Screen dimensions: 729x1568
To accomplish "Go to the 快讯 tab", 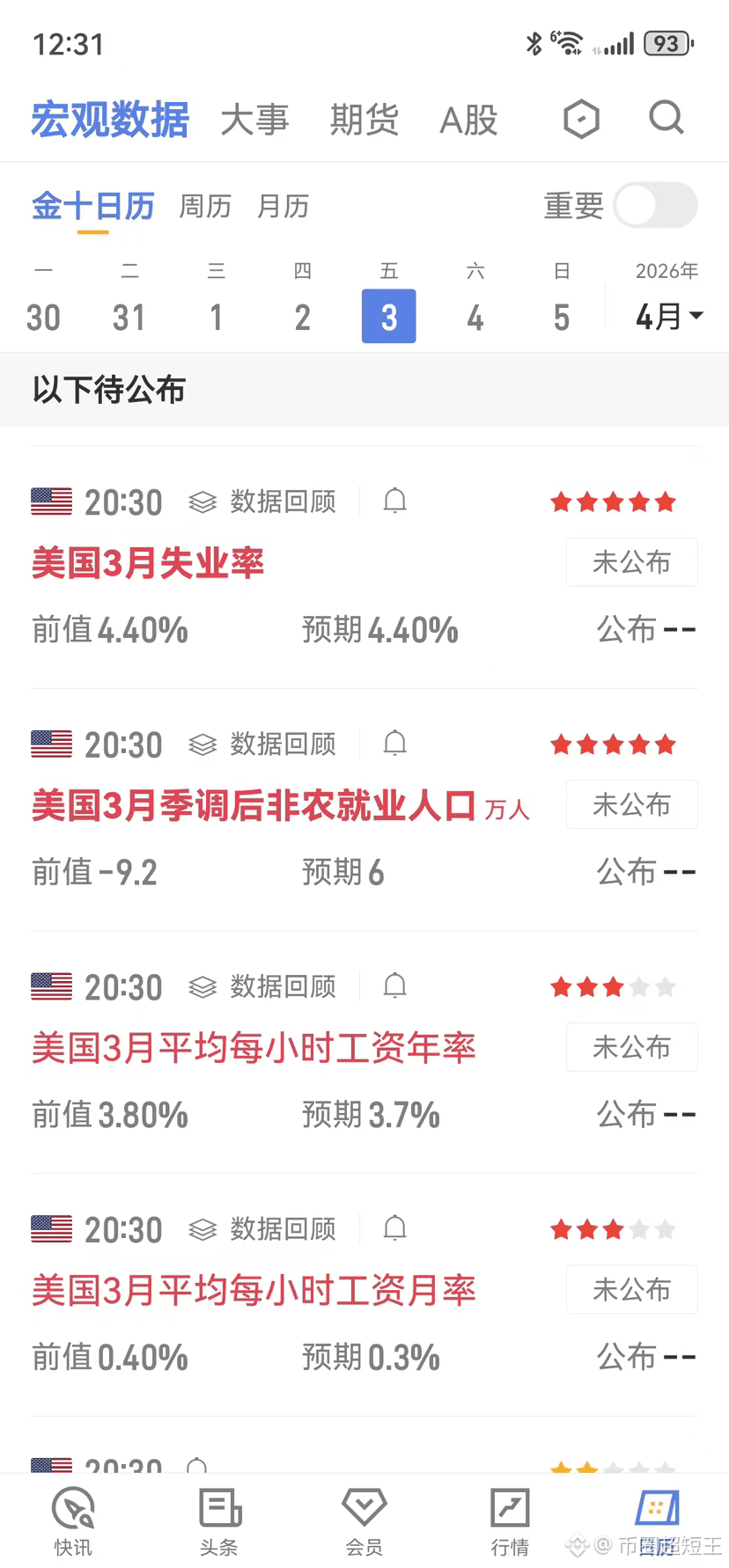I will pos(73,1520).
